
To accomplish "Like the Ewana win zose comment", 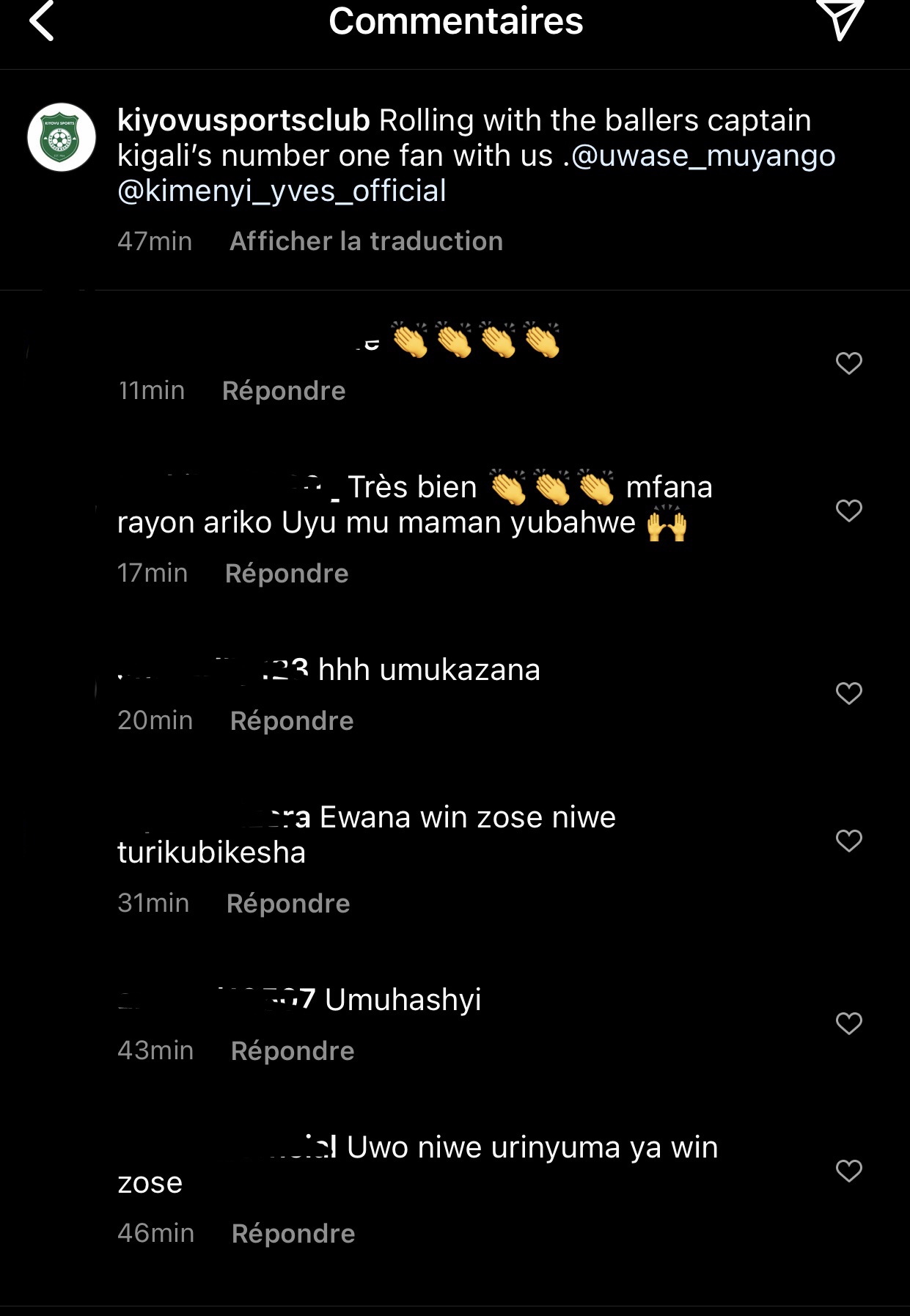I will point(848,841).
